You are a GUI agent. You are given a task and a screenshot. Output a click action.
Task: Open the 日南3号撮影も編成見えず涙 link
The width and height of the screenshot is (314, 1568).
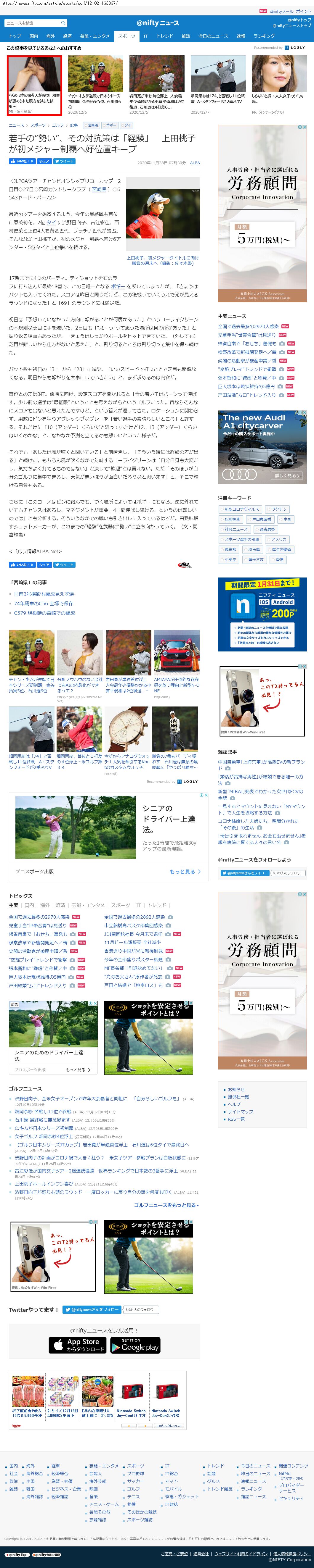(44, 593)
